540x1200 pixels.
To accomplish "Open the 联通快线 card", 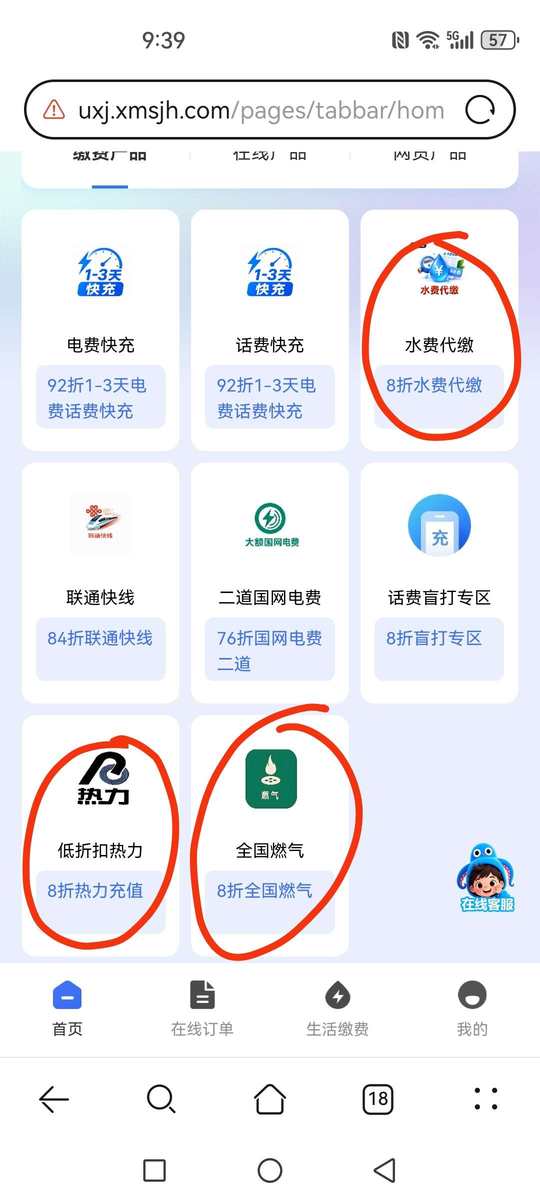I will point(100,582).
